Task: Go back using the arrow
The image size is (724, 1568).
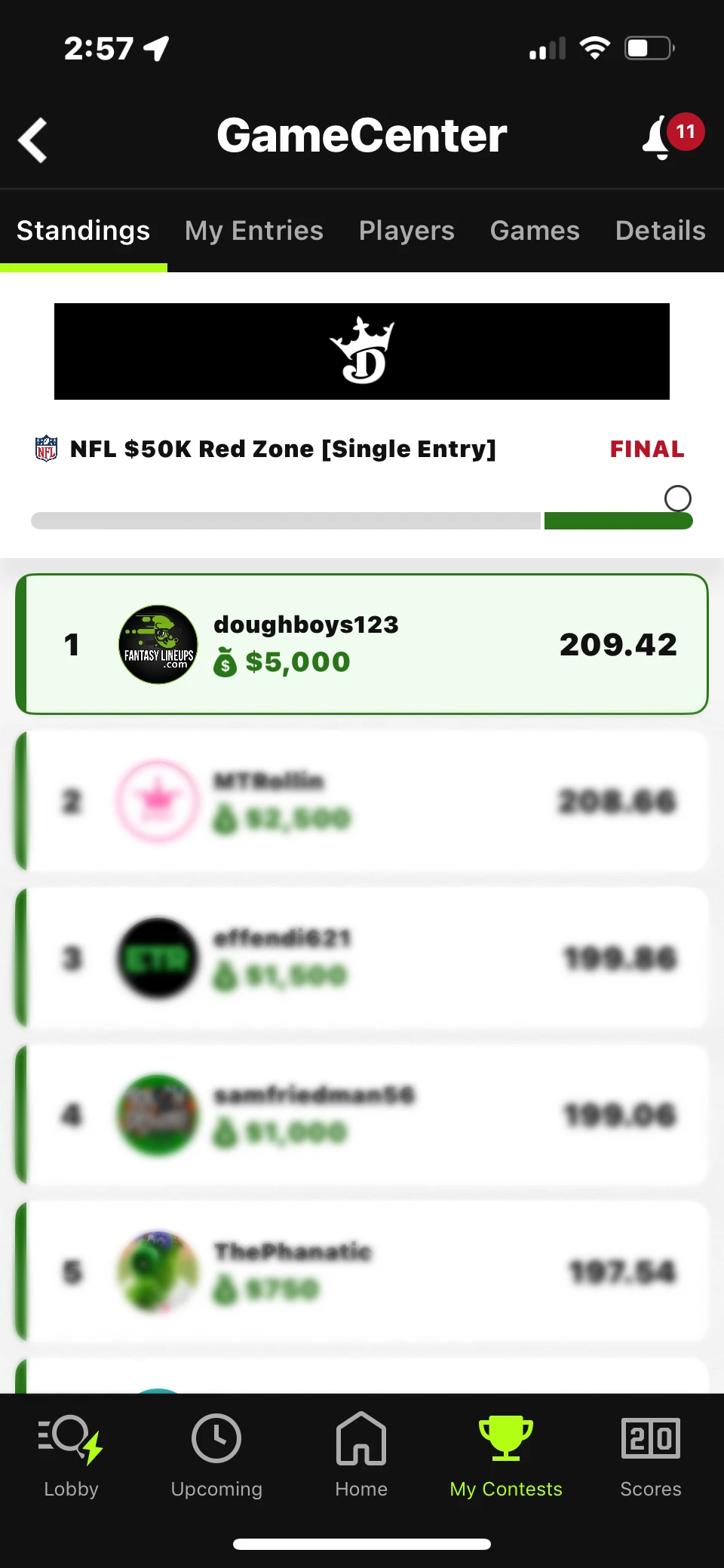Action: click(33, 140)
